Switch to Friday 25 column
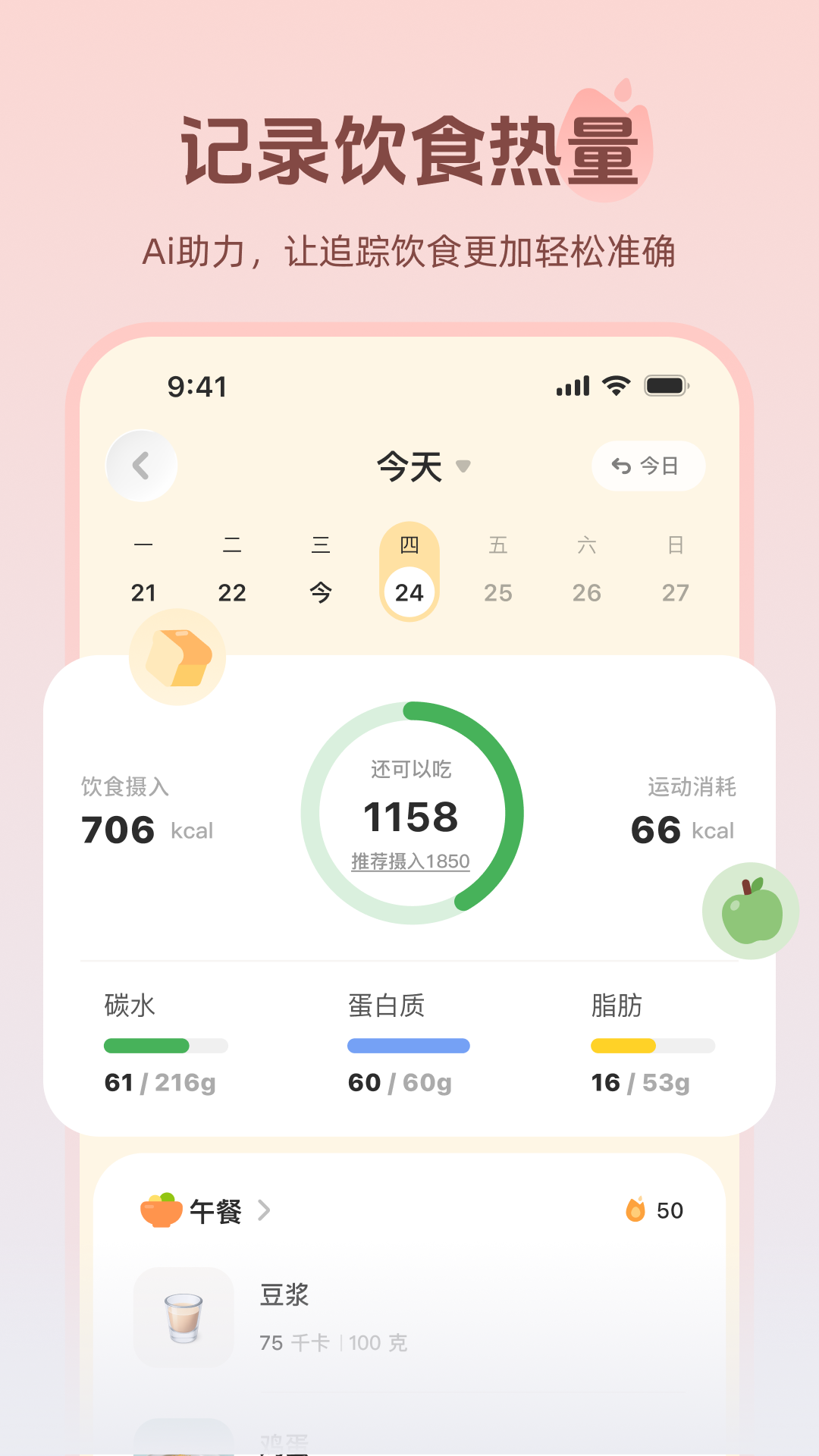Image resolution: width=819 pixels, height=1456 pixels. (x=498, y=592)
